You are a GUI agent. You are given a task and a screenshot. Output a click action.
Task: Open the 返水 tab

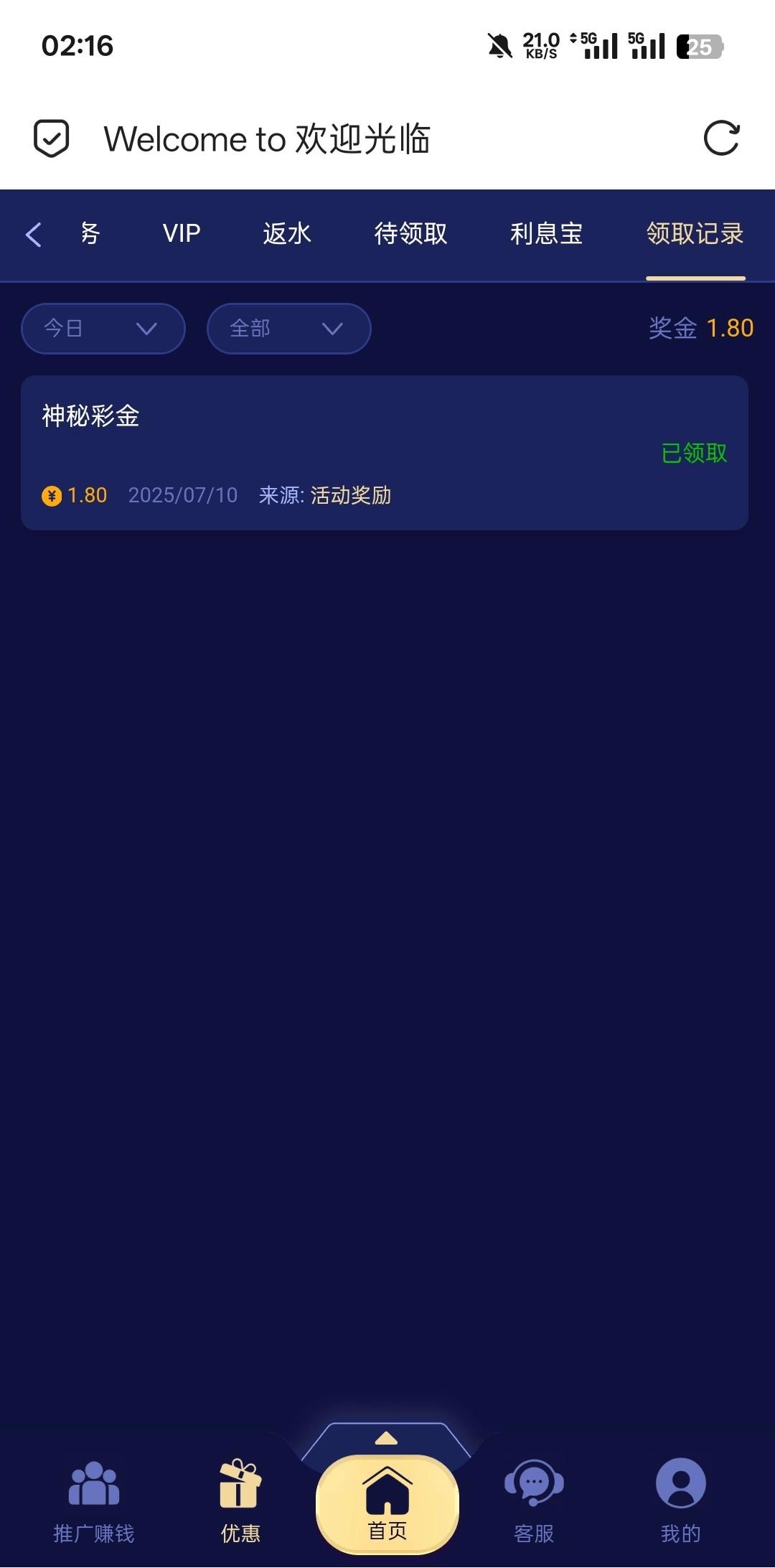[x=286, y=234]
